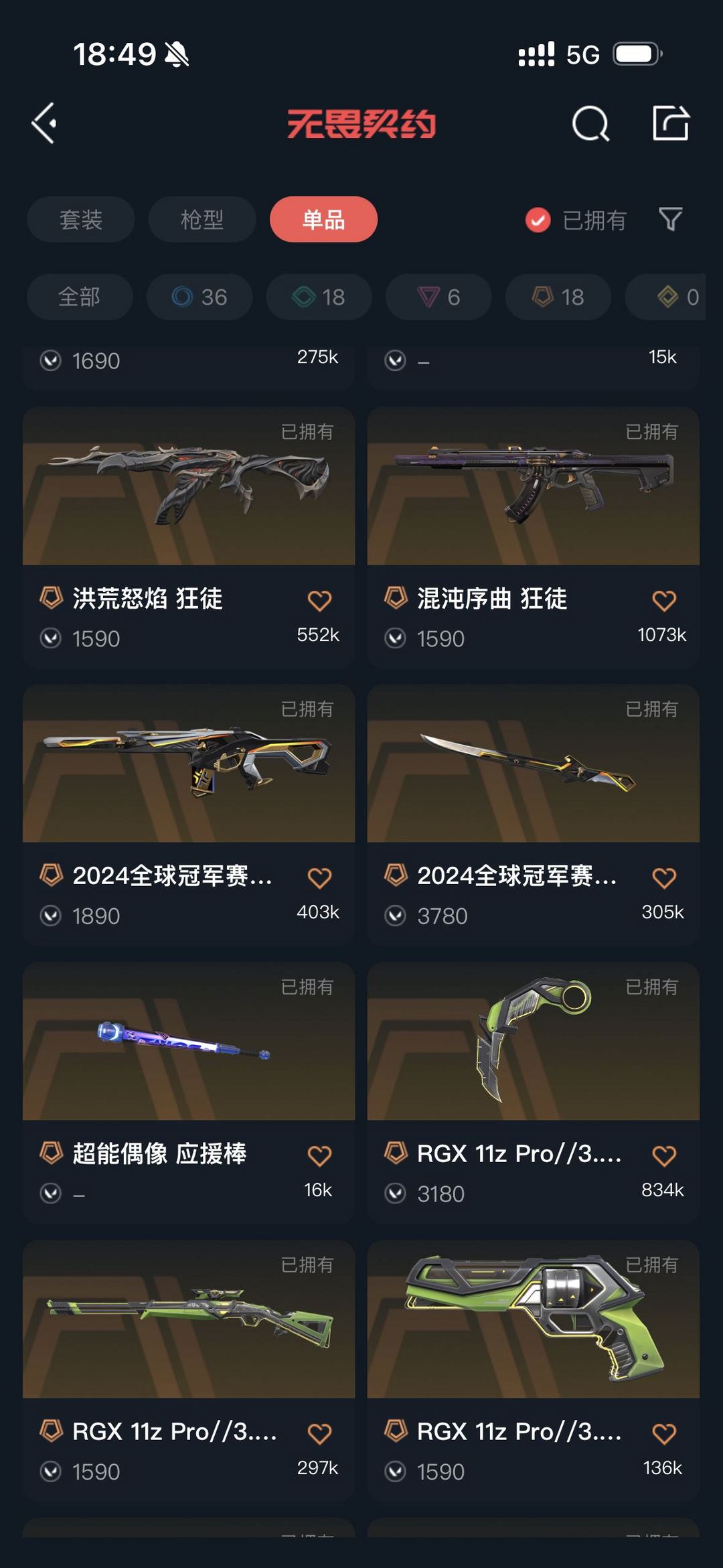This screenshot has width=723, height=1568.
Task: Favorite the 洪荒怒焰 狂徒 skin
Action: pos(319,600)
